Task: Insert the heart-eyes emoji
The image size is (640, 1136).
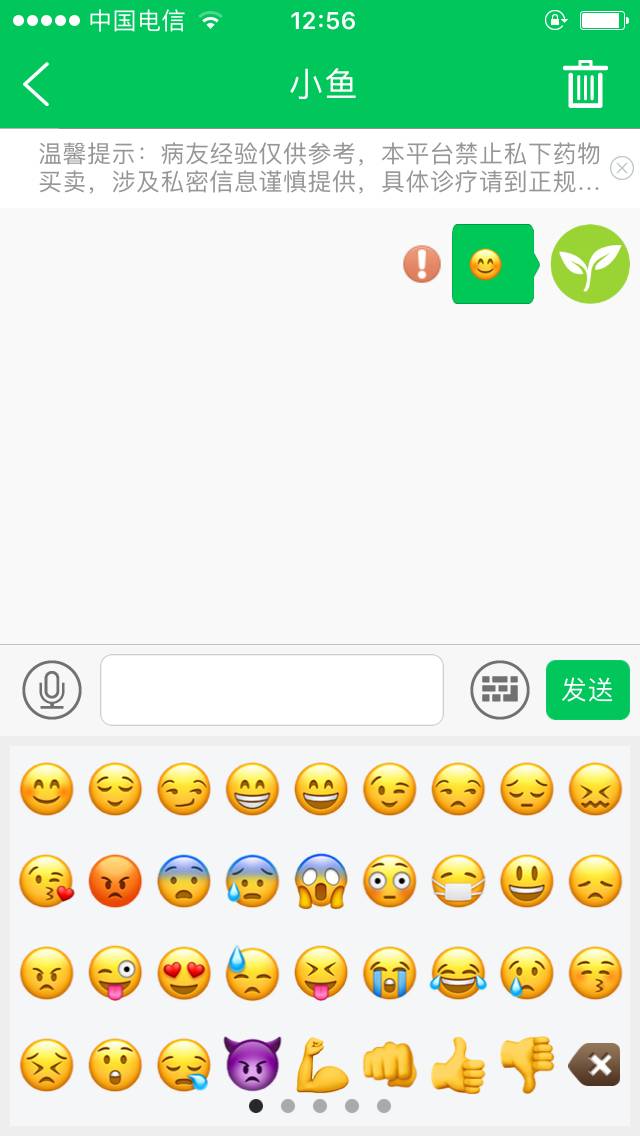Action: coord(184,973)
